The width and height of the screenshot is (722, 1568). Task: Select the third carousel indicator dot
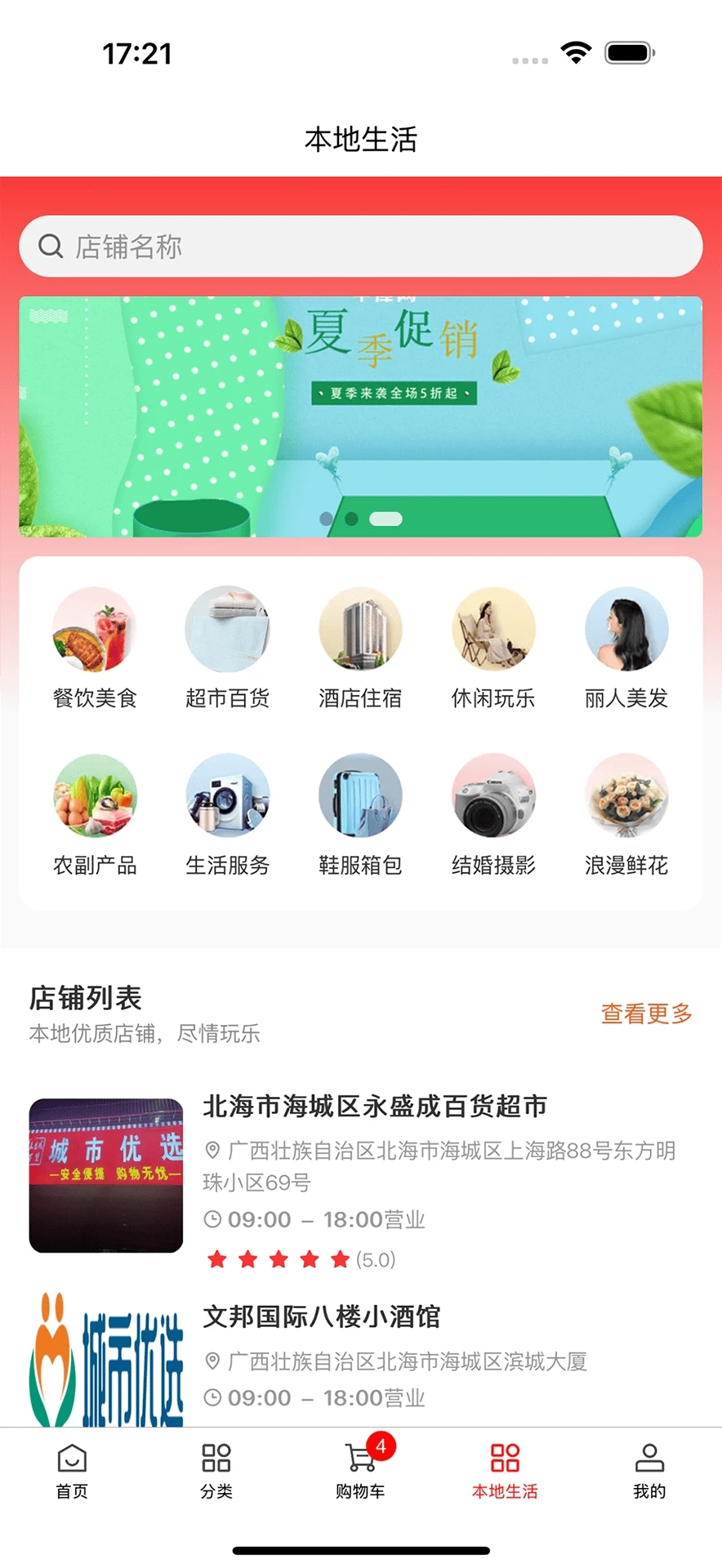tap(384, 519)
